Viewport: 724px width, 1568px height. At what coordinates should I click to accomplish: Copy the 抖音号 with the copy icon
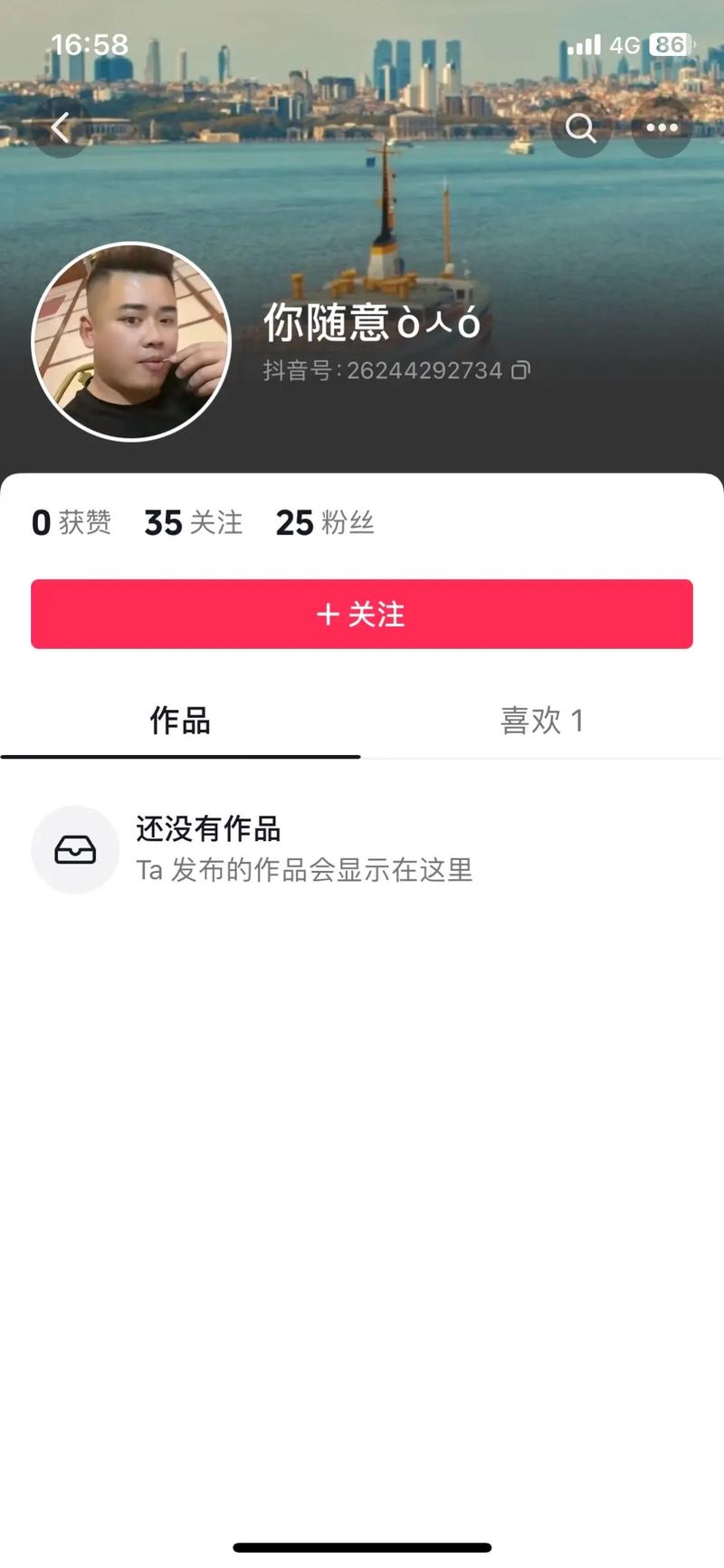pos(521,370)
